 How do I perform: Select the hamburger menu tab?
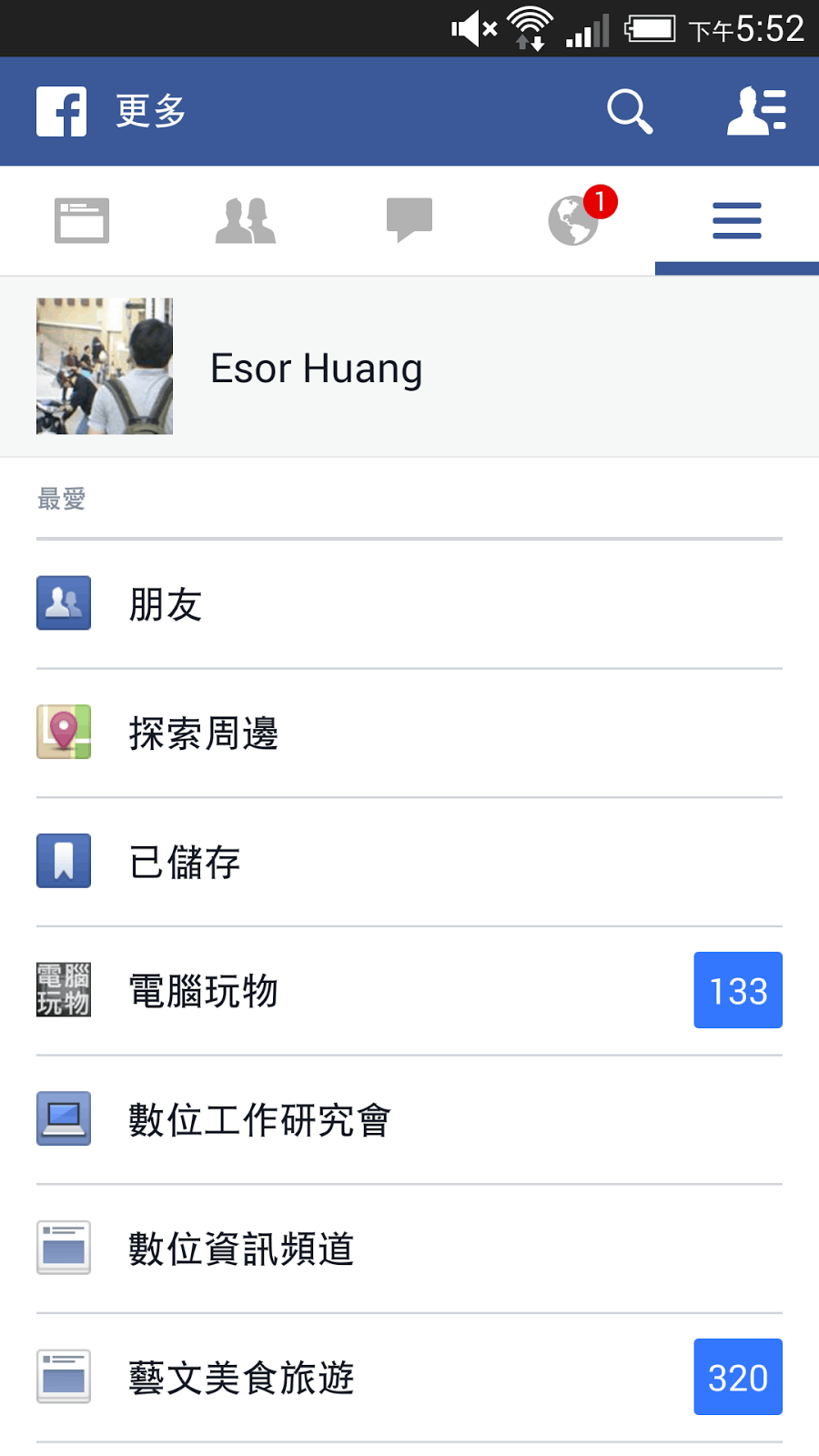pyautogui.click(x=737, y=220)
